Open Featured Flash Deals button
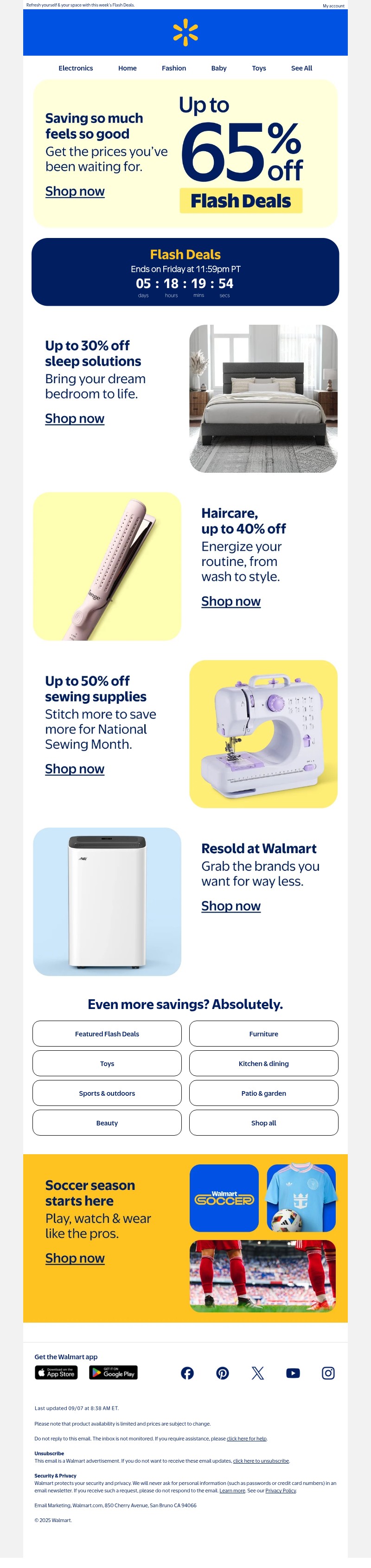The height and width of the screenshot is (1568, 371). pos(107,1034)
